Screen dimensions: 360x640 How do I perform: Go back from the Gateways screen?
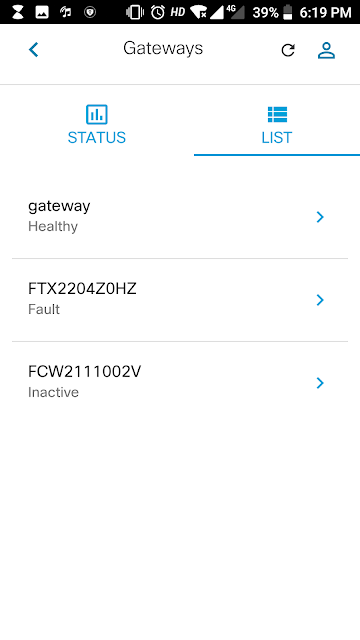click(33, 50)
